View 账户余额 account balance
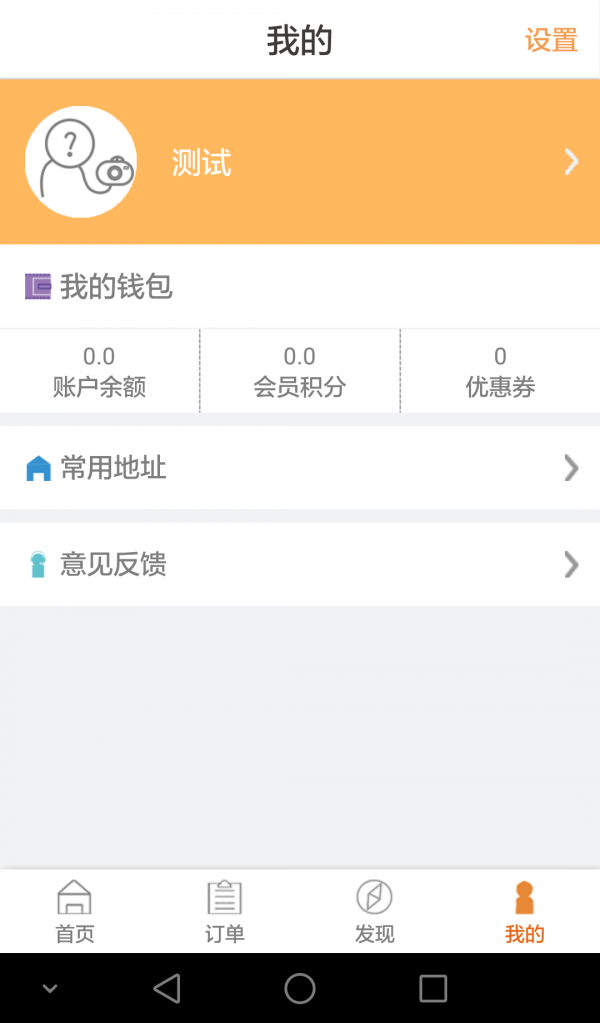The height and width of the screenshot is (1023, 600). 99,372
